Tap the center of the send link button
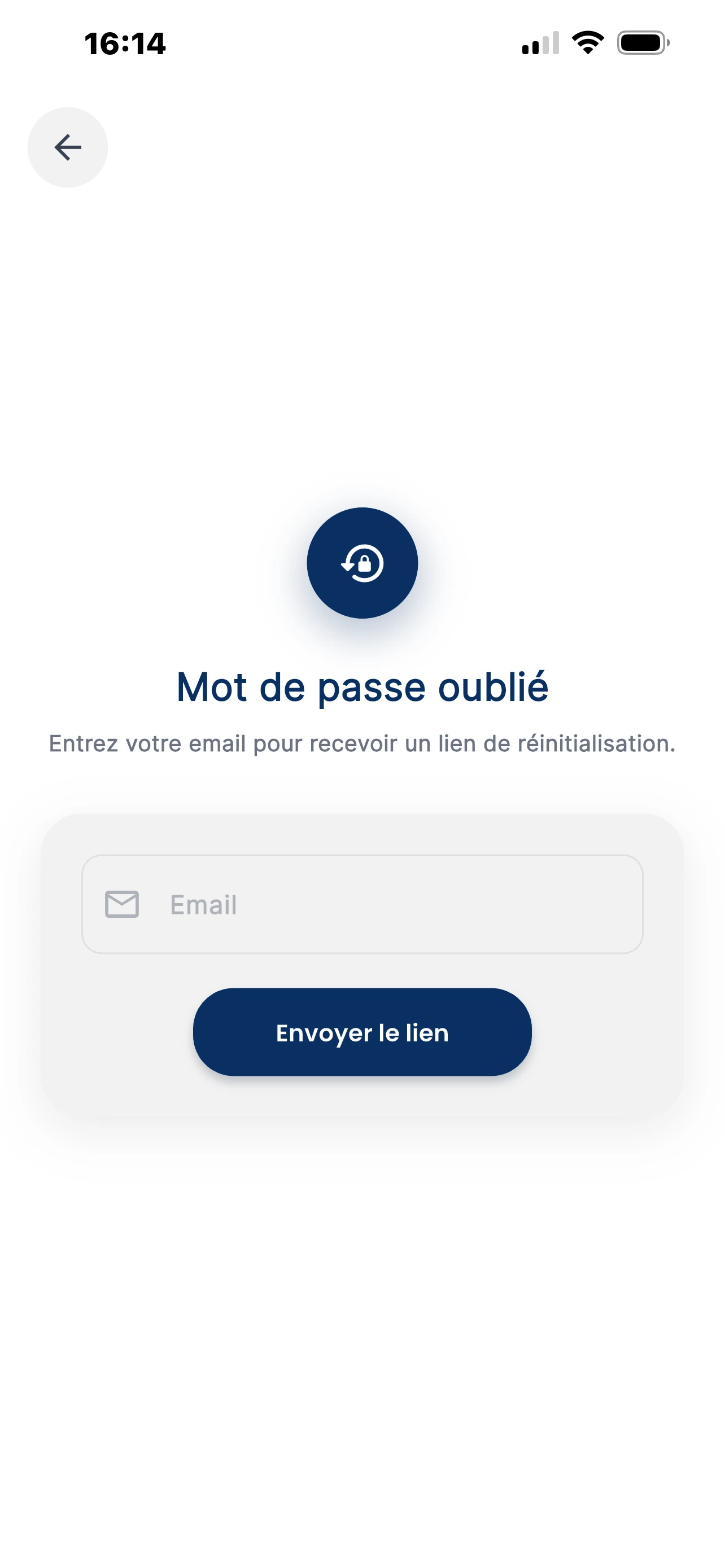This screenshot has height=1568, width=725. (x=362, y=1032)
